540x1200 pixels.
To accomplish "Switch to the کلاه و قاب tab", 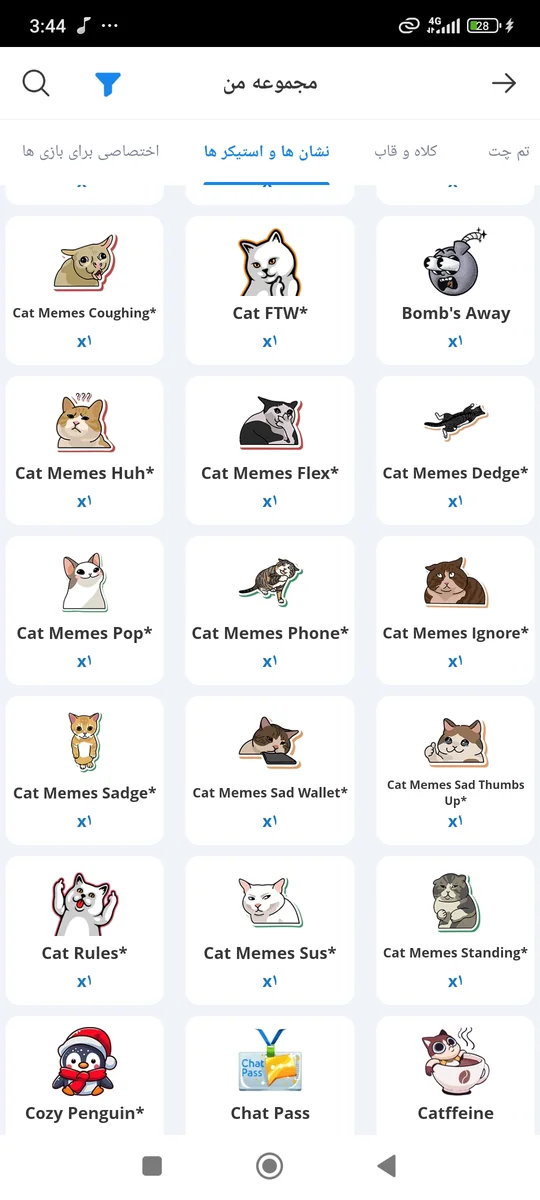I will 406,152.
